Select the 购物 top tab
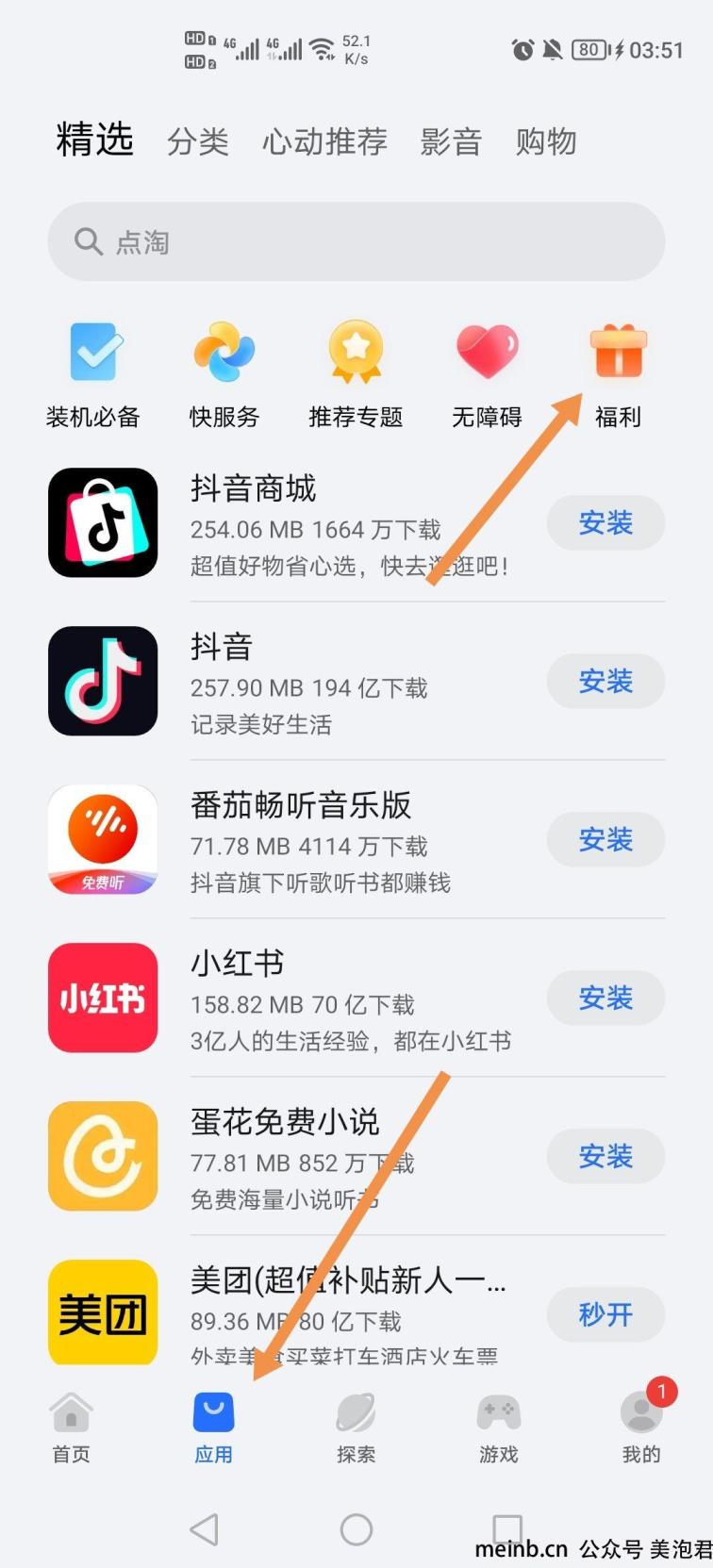 pyautogui.click(x=545, y=142)
